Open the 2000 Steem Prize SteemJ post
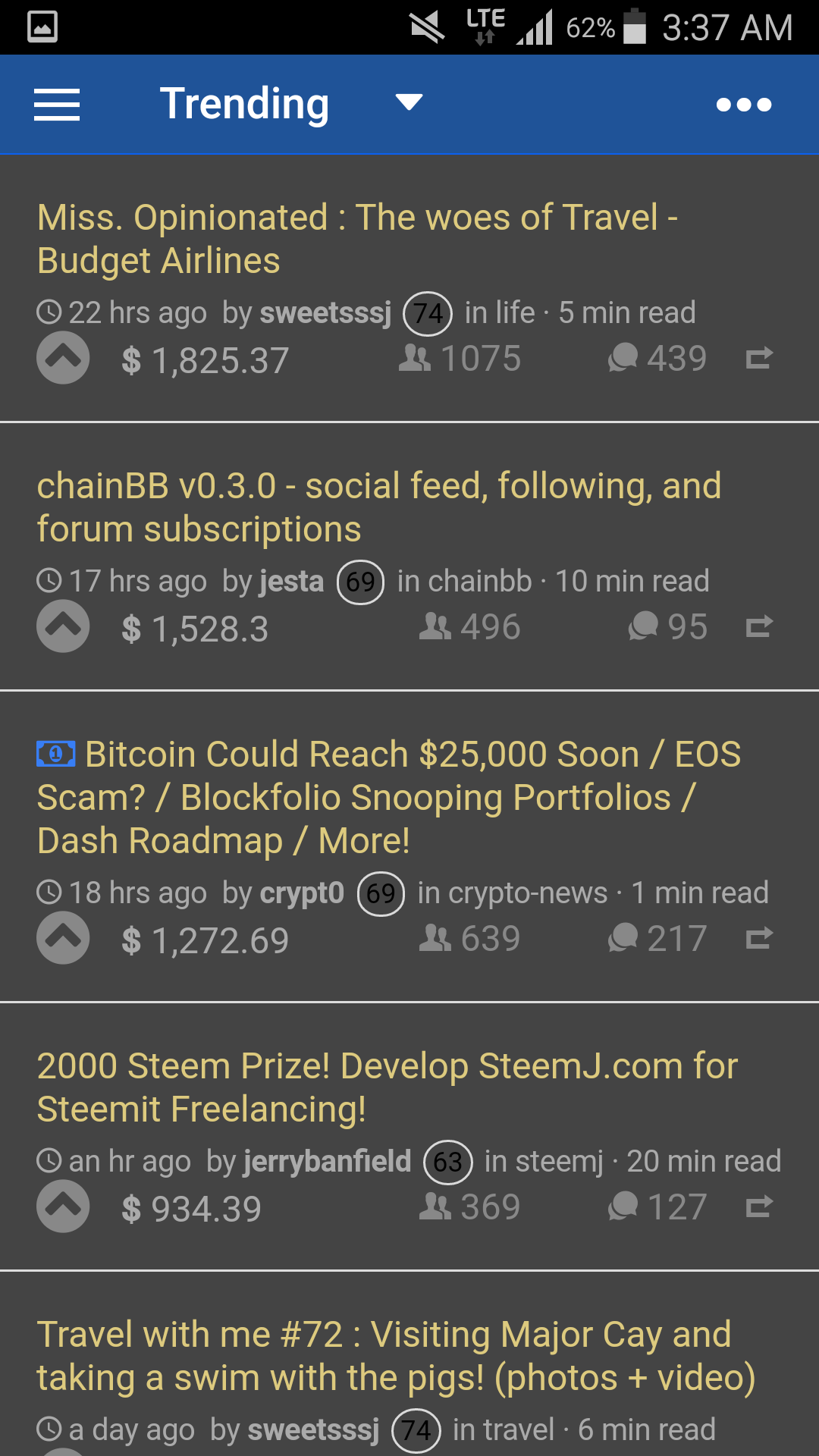The image size is (819, 1456). pyautogui.click(x=387, y=1087)
